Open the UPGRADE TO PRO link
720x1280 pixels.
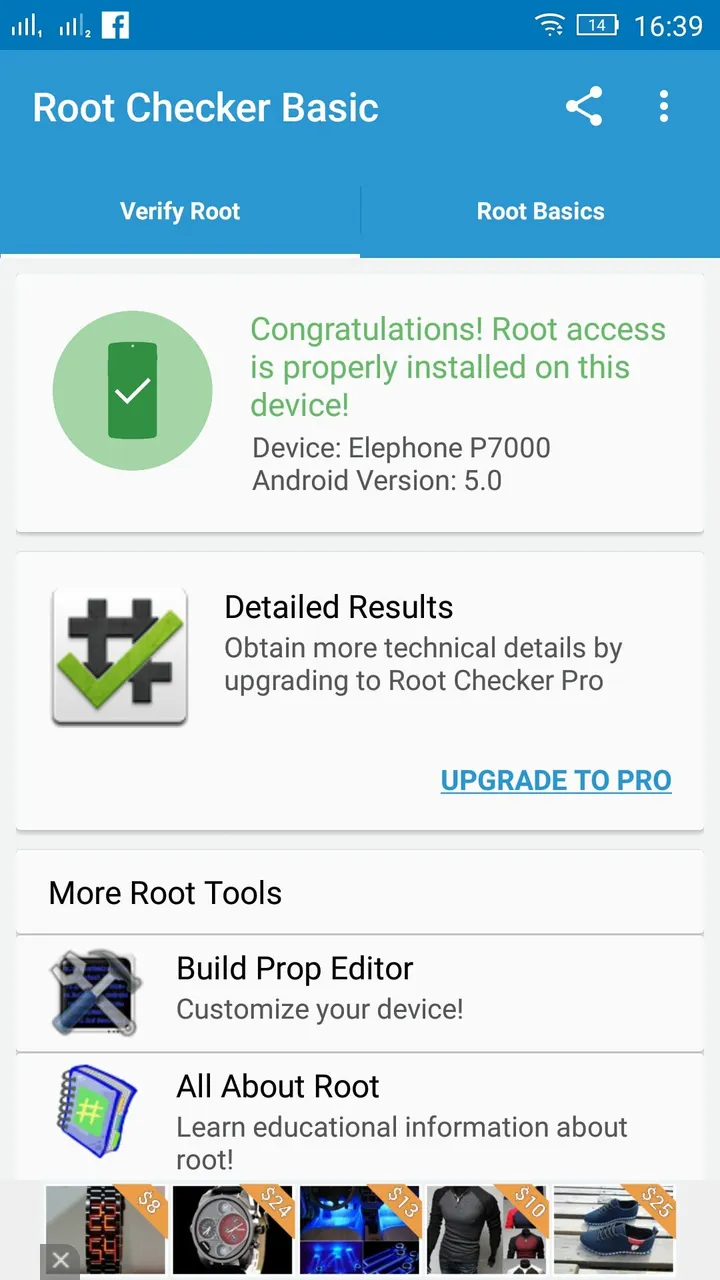click(x=556, y=780)
